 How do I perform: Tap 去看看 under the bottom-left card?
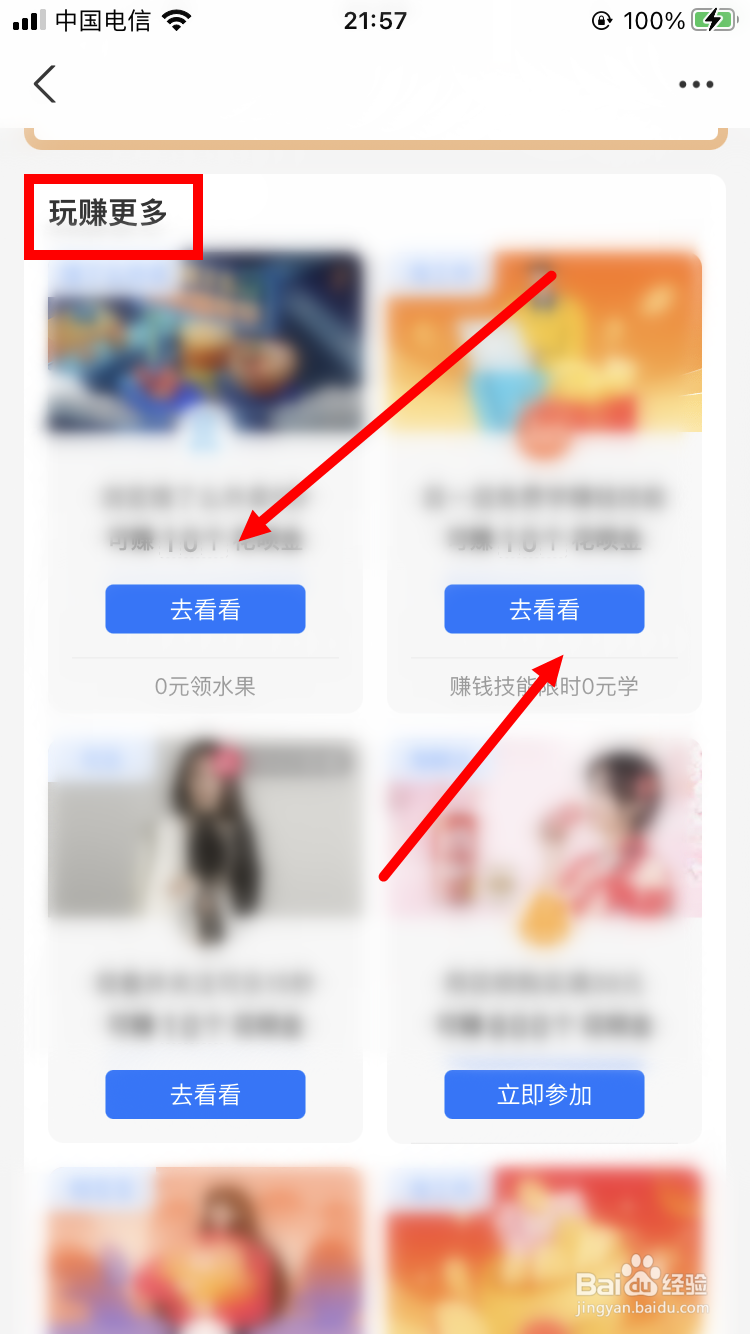click(205, 1094)
